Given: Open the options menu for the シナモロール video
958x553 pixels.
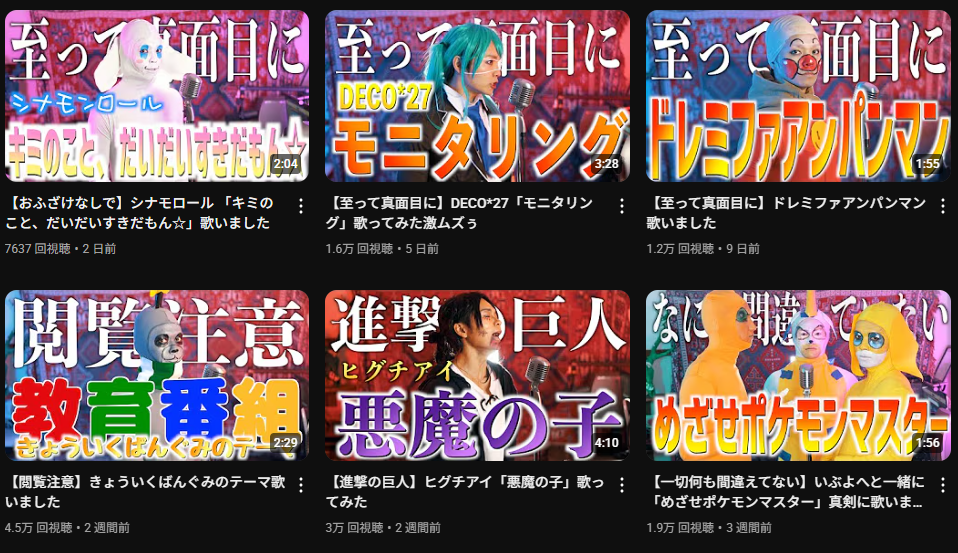Looking at the screenshot, I should pos(300,206).
